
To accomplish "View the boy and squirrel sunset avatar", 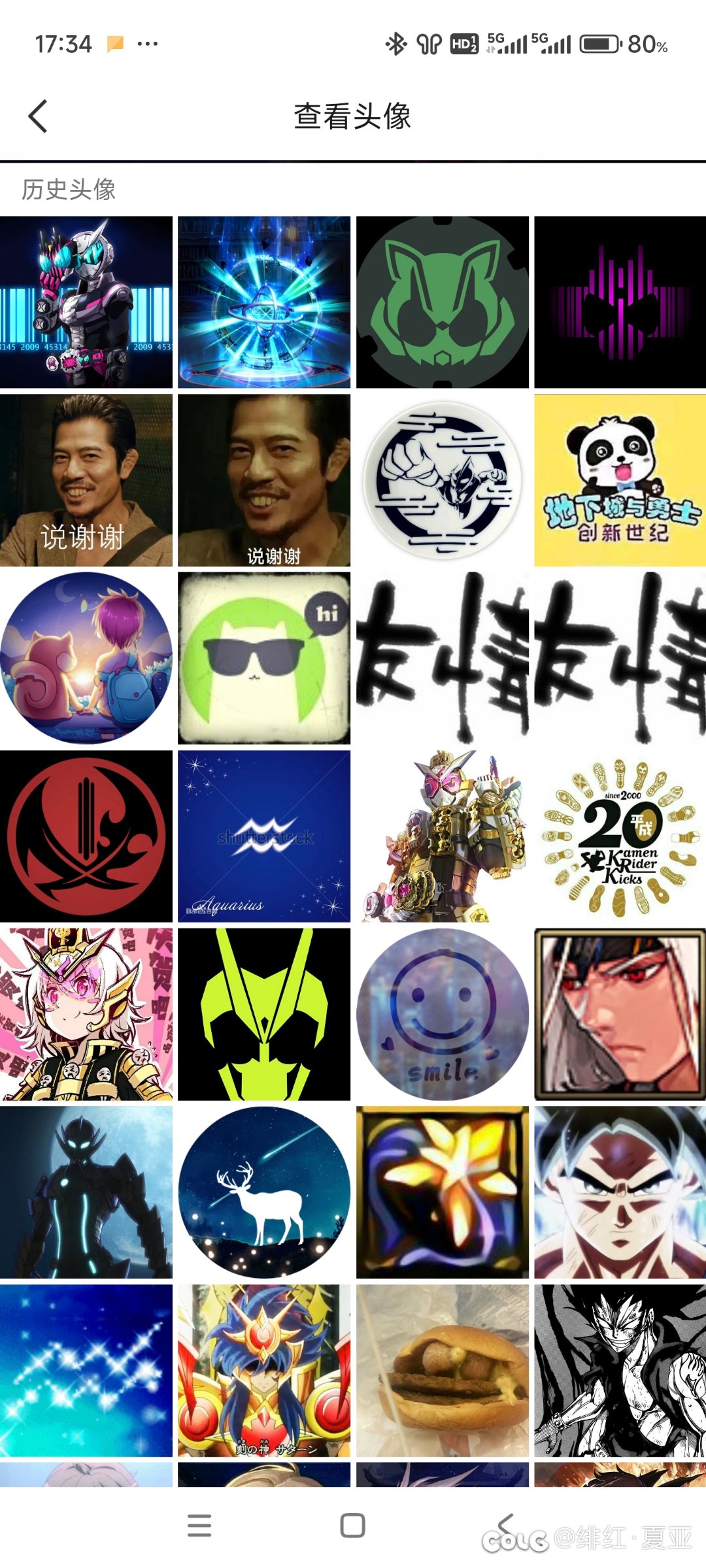I will point(86,658).
